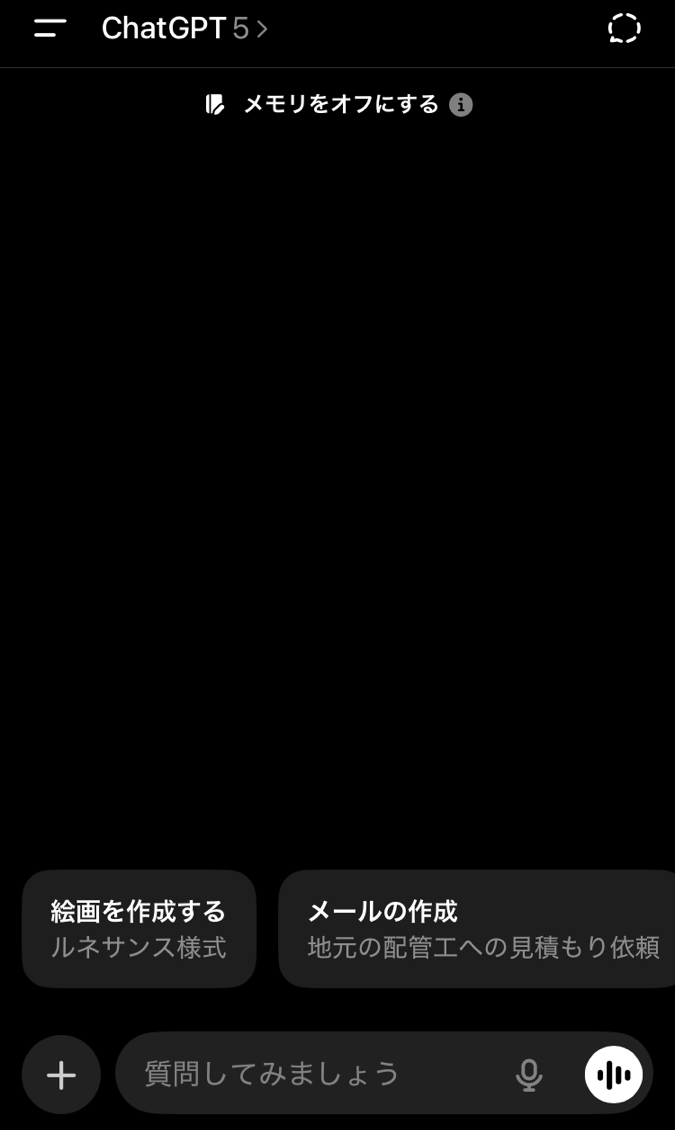
Task: Start a temporary chat
Action: [x=624, y=29]
